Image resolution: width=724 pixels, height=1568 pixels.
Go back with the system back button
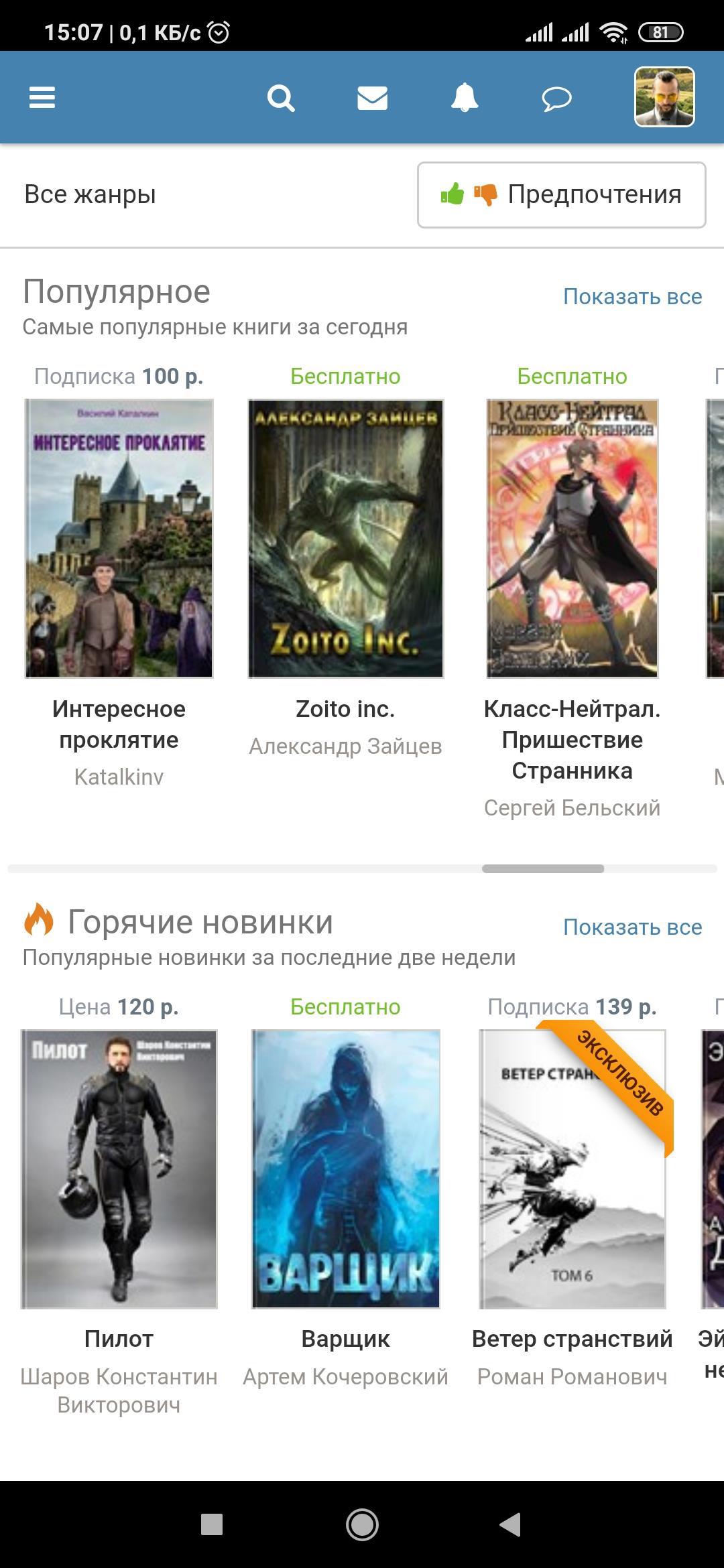pos(511,1524)
